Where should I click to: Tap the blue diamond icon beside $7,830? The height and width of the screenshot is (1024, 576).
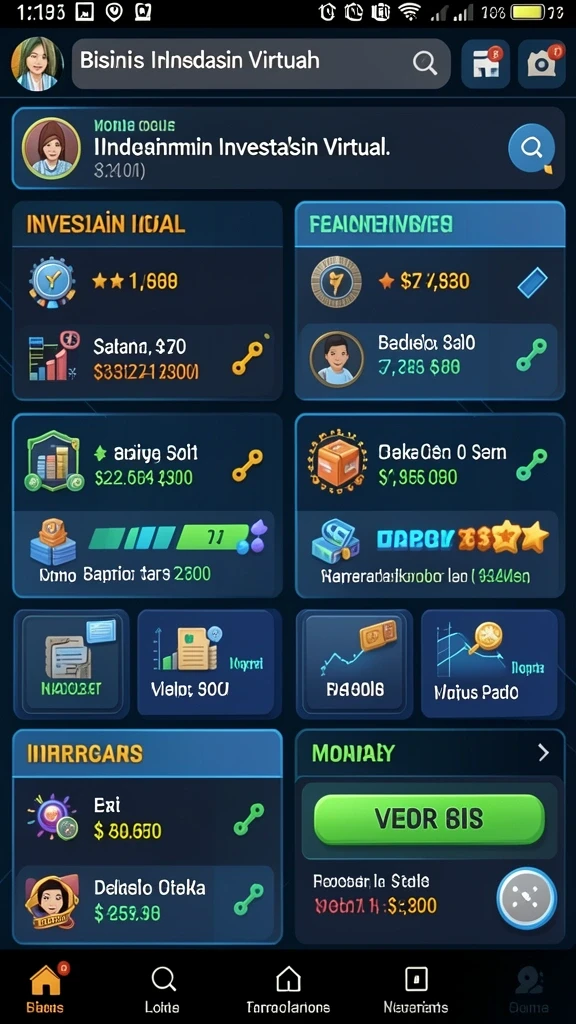pos(532,282)
